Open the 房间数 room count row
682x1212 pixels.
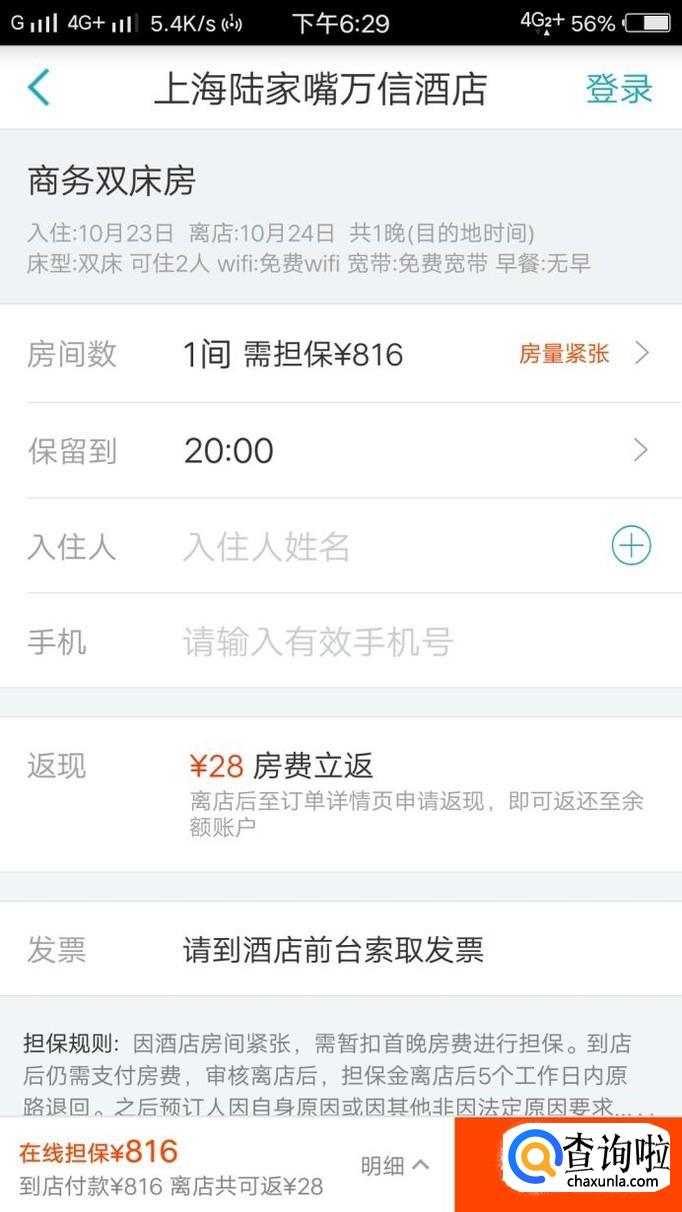point(340,354)
